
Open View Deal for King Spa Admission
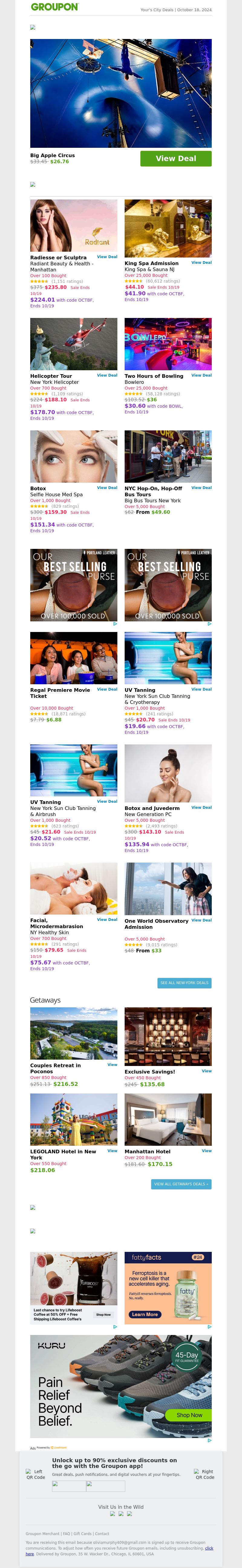point(201,263)
